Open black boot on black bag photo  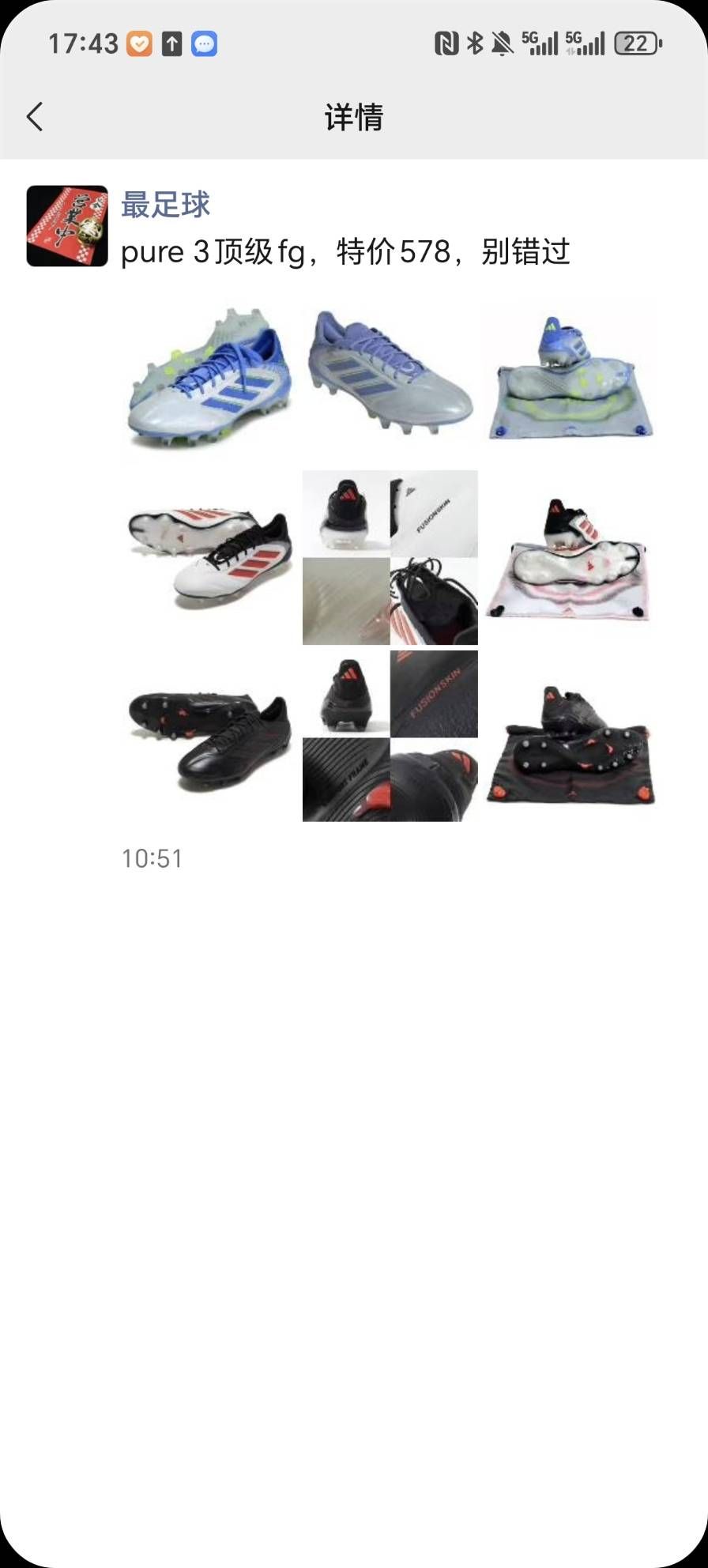[x=570, y=737]
